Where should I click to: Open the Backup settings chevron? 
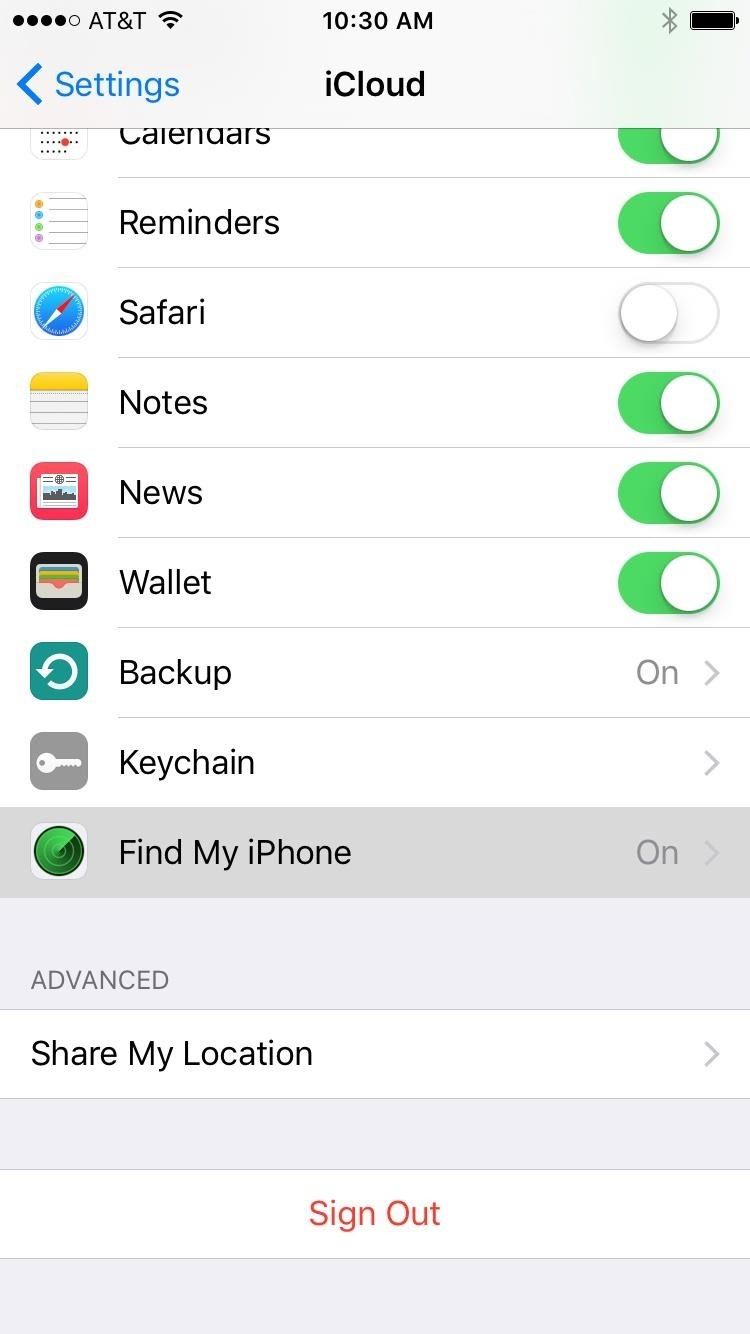(711, 672)
